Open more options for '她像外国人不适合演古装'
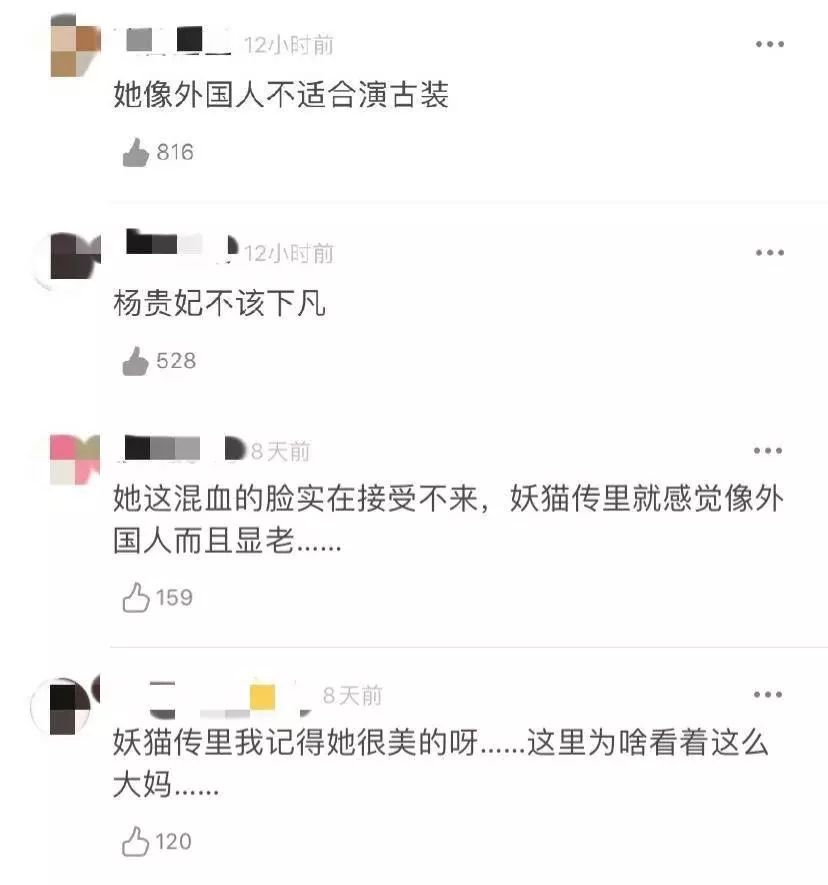 (770, 44)
